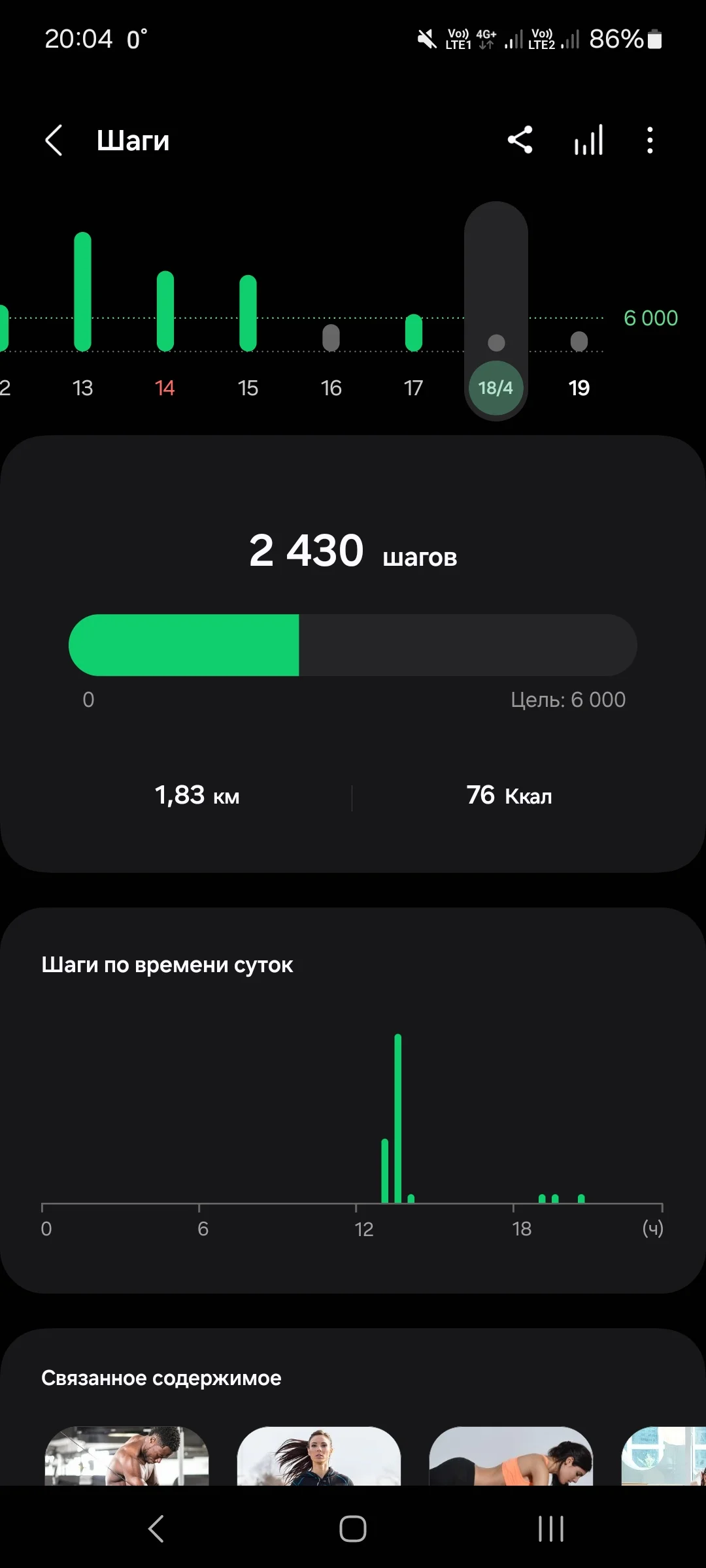
Task: Open the three-dot overflow menu
Action: coord(649,140)
